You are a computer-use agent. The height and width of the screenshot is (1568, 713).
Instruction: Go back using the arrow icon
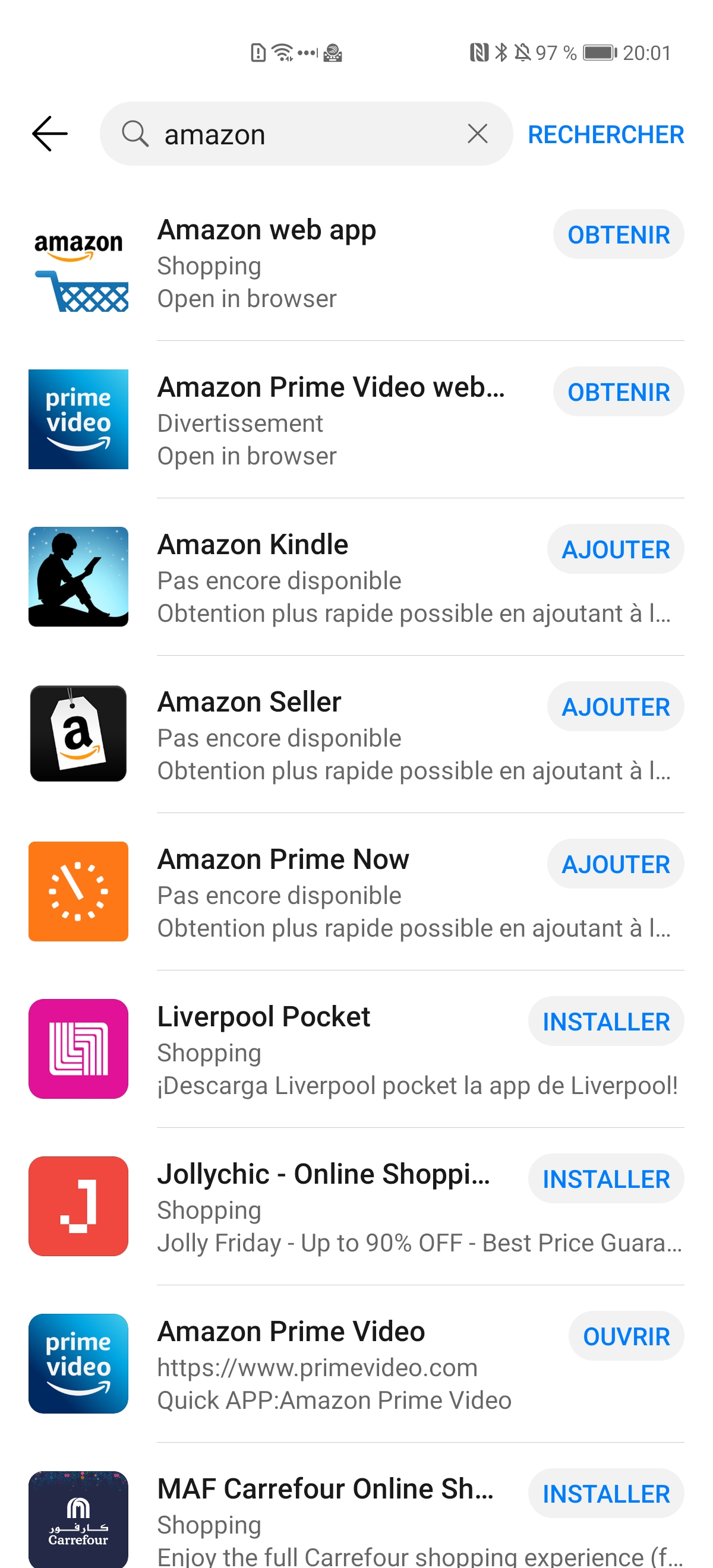[50, 134]
